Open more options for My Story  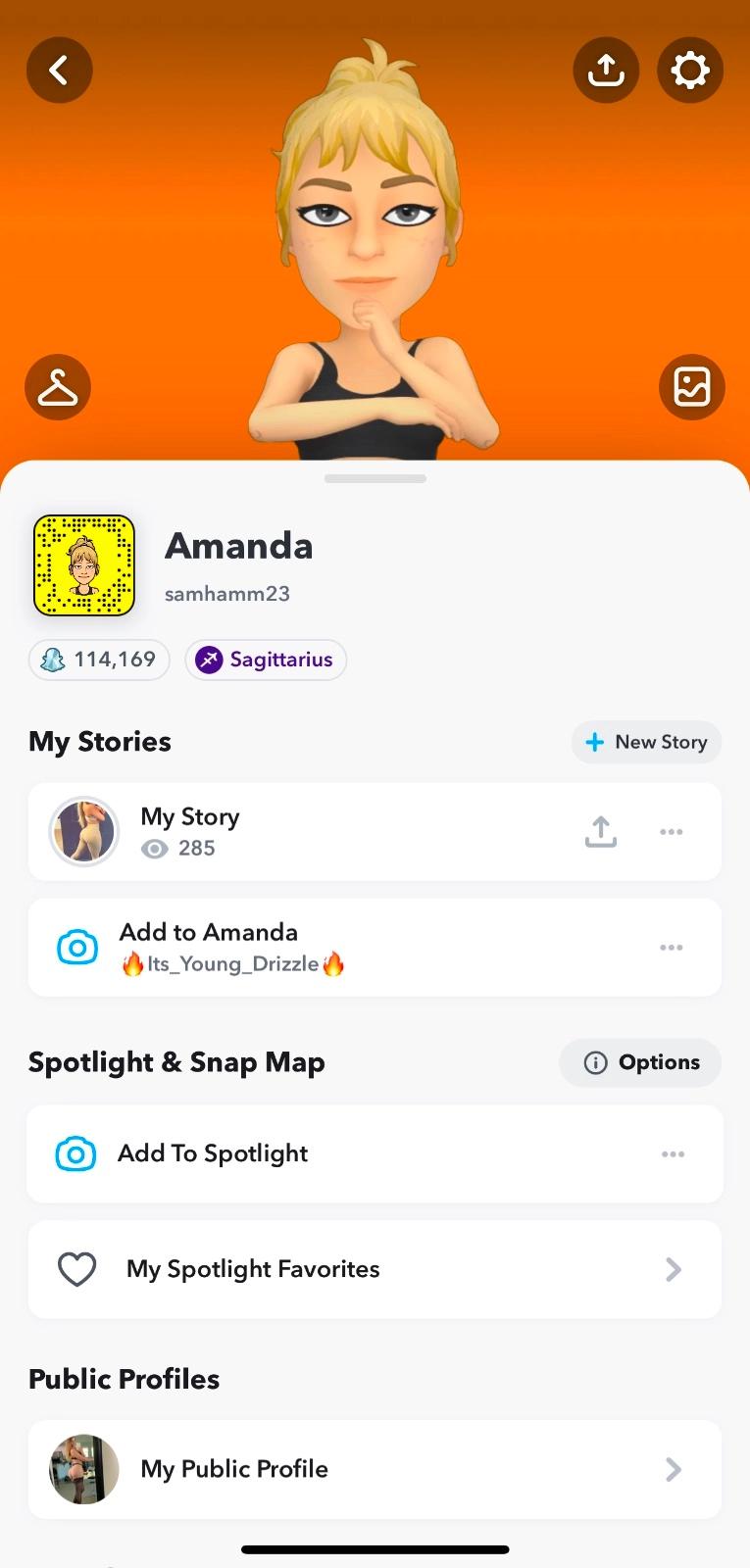pyautogui.click(x=672, y=831)
